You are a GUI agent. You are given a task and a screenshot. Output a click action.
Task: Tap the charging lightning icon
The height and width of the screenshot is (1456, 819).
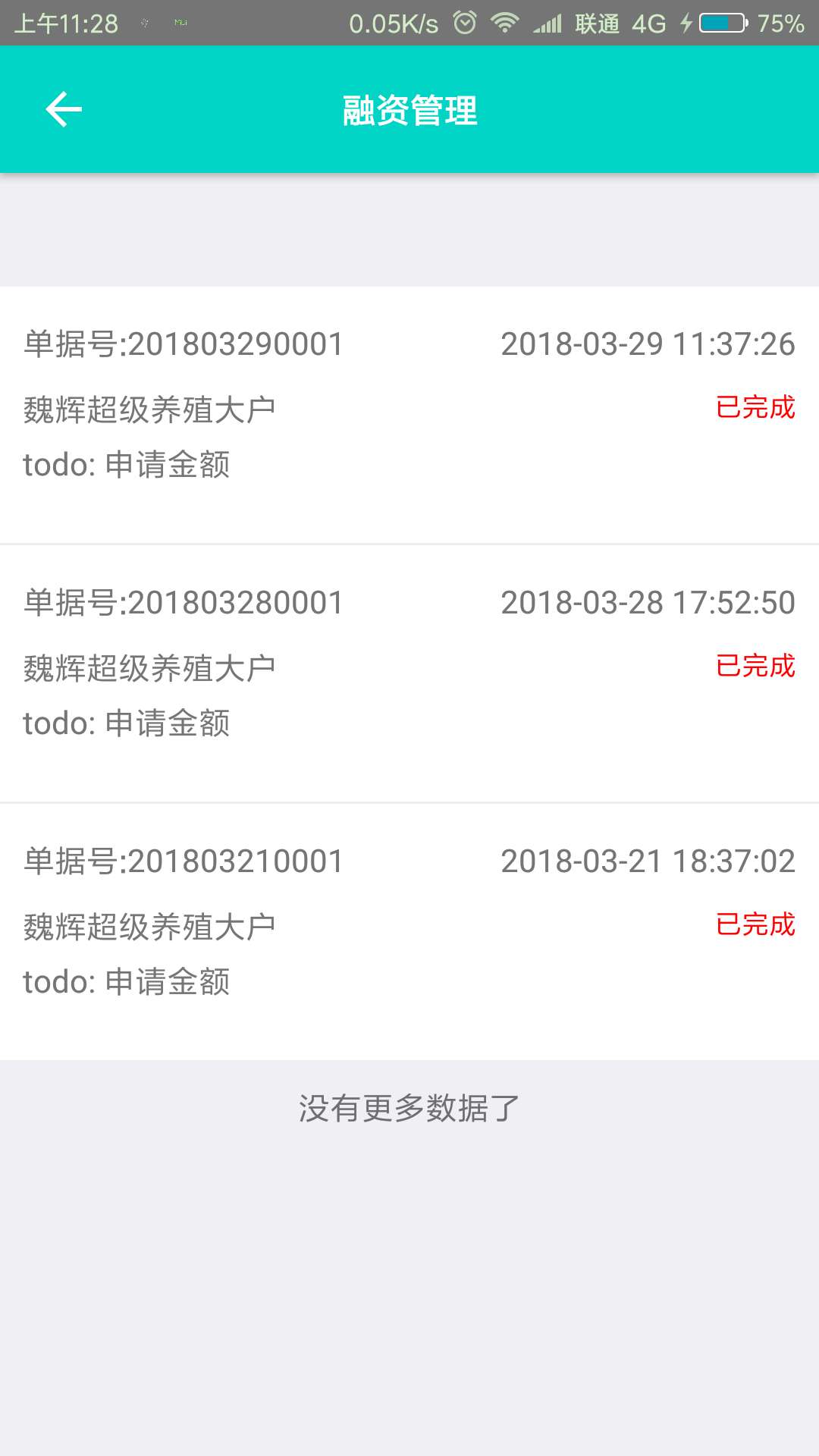[687, 23]
